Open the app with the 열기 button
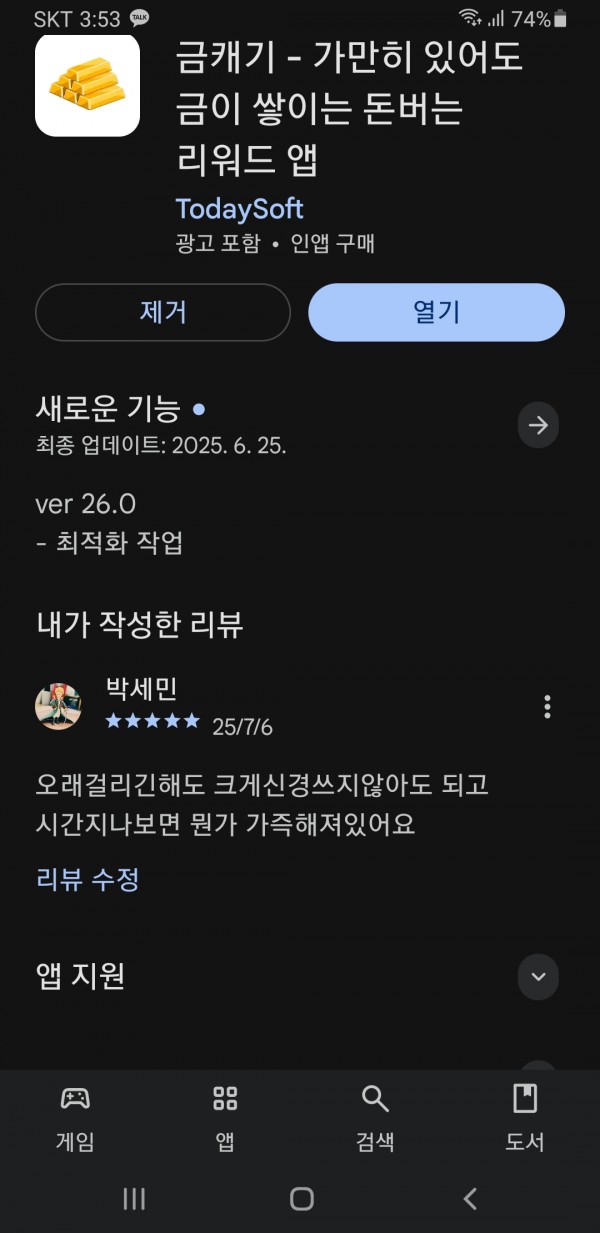The image size is (600, 1233). click(436, 312)
